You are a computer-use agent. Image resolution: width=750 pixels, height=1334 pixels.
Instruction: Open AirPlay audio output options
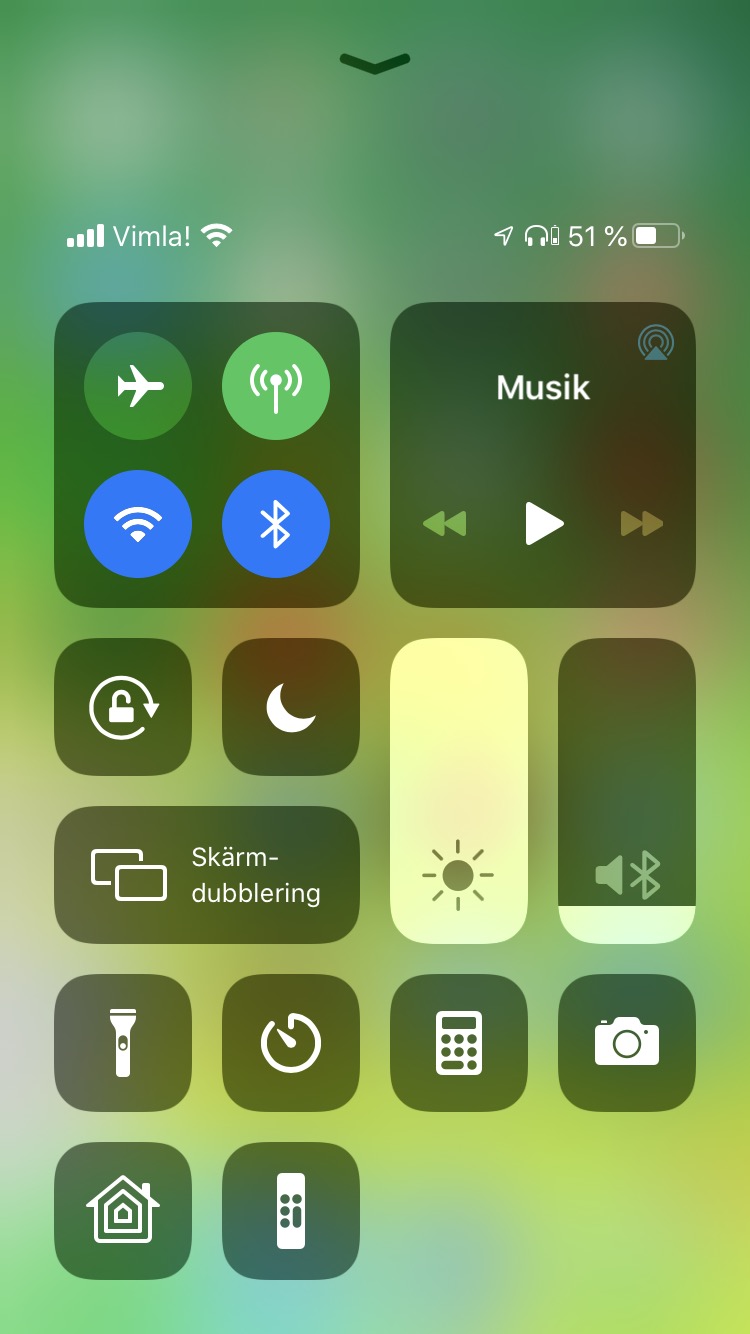tap(656, 343)
